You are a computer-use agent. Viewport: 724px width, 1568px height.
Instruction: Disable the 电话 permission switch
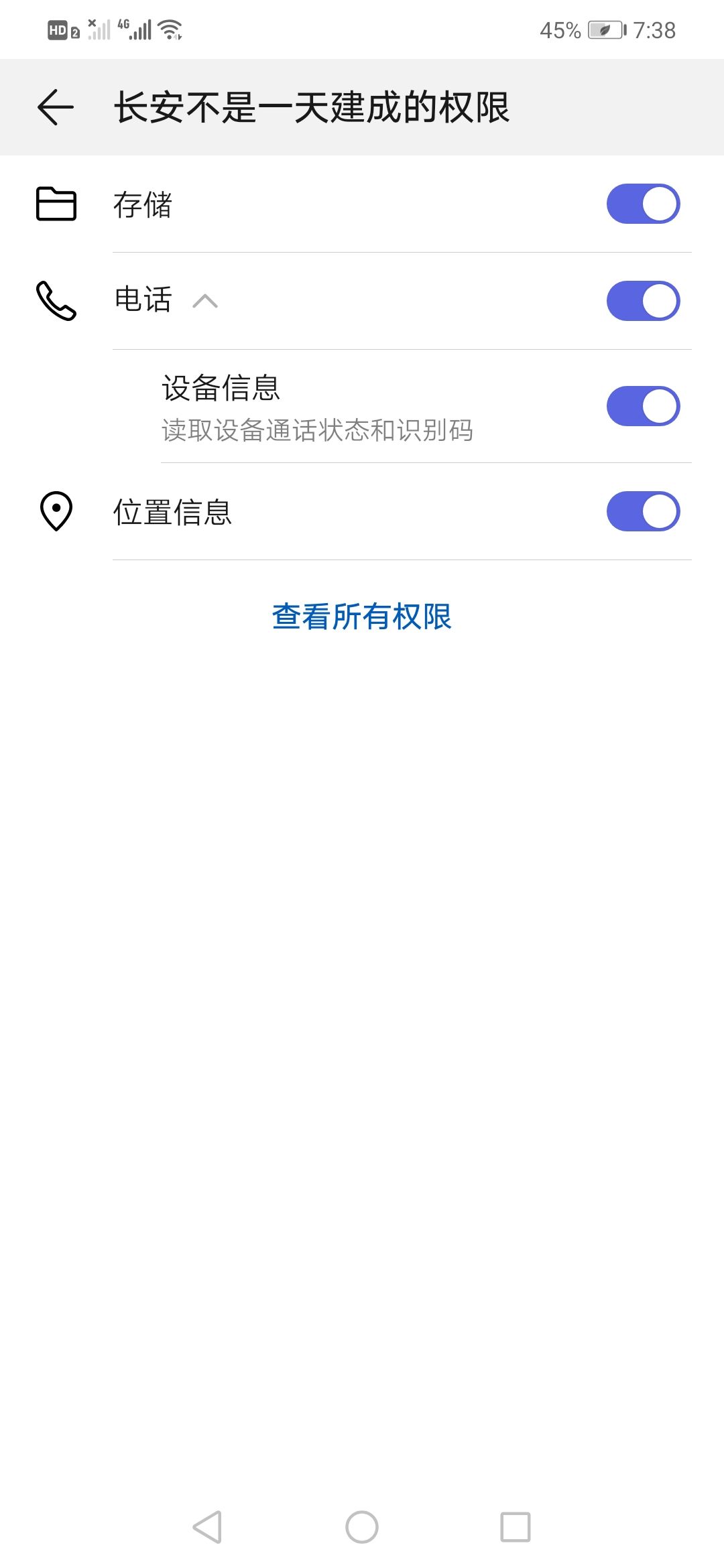click(643, 301)
